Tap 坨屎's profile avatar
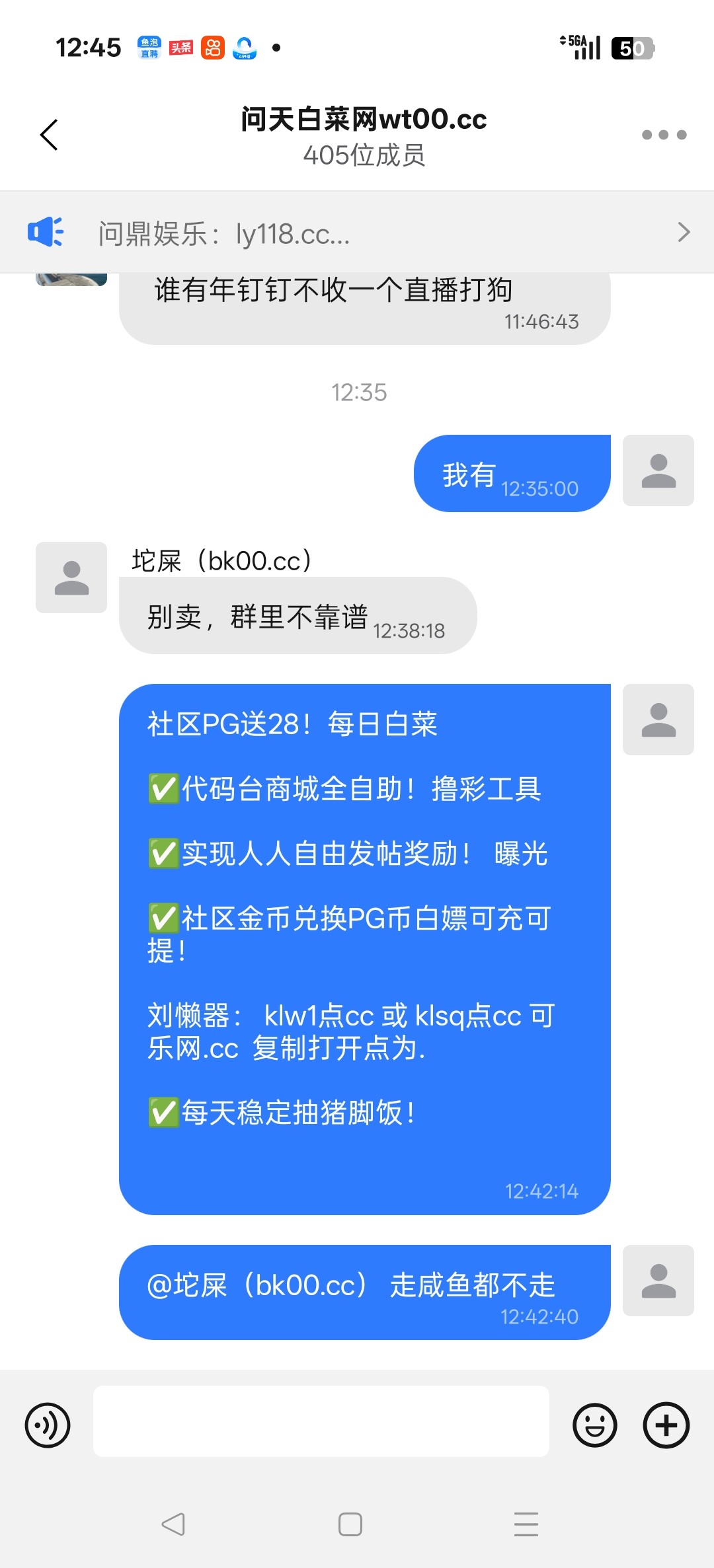Screen dimensions: 714x1568 71,578
